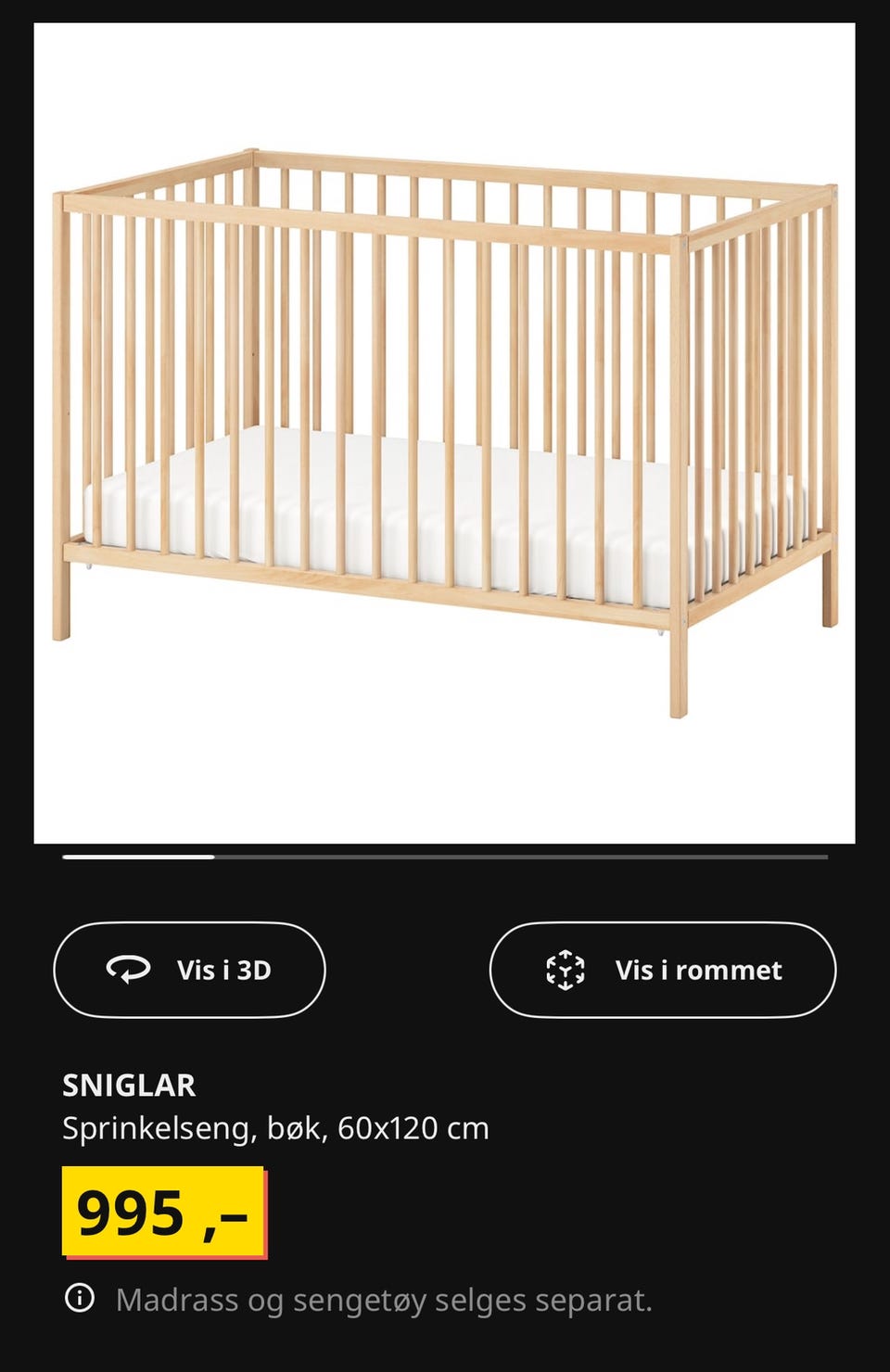The image size is (890, 1372).
Task: Select the rotate icon inside the left pill button
Action: pos(130,969)
